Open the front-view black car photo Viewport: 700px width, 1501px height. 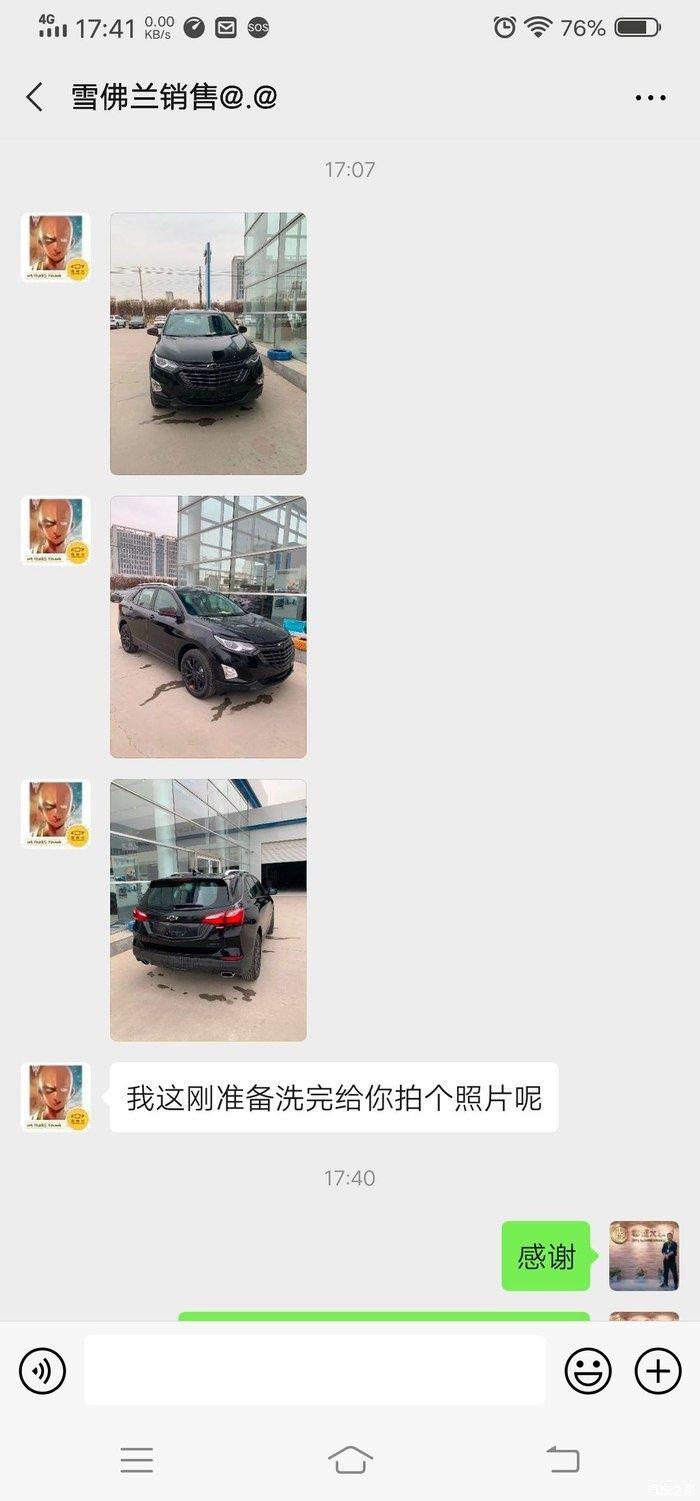[208, 343]
